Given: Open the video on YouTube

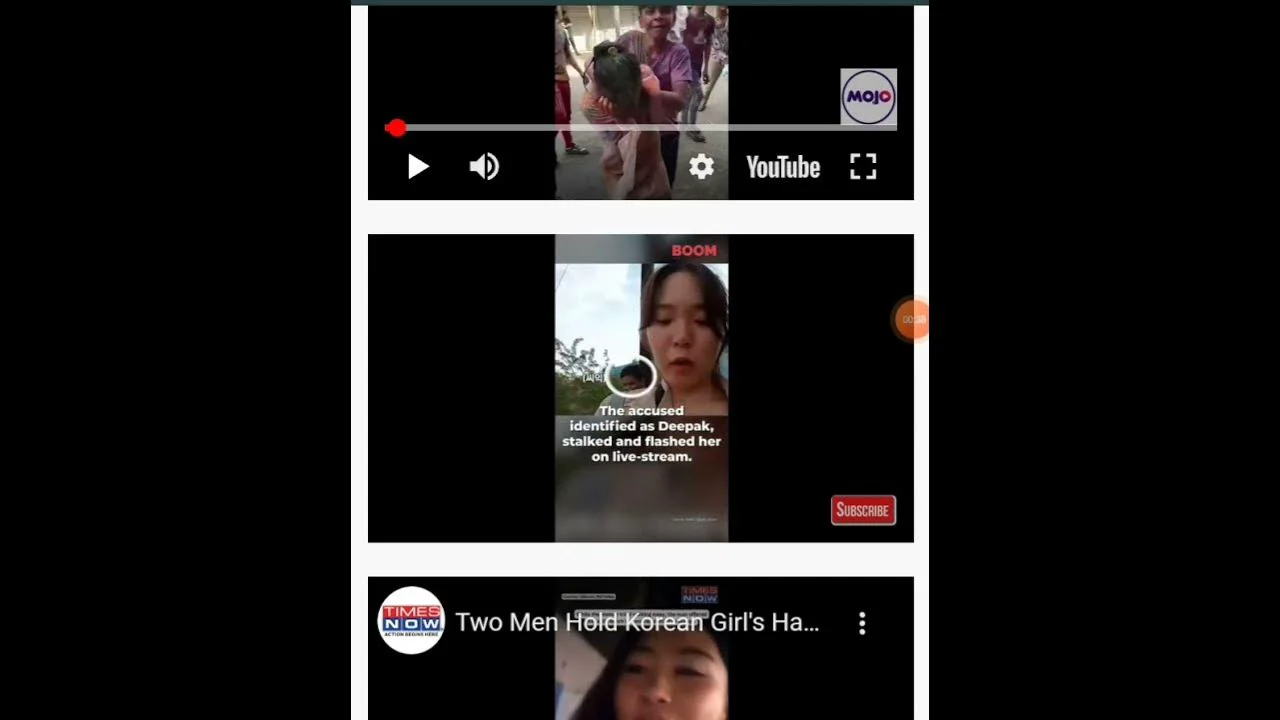Looking at the screenshot, I should [x=782, y=167].
